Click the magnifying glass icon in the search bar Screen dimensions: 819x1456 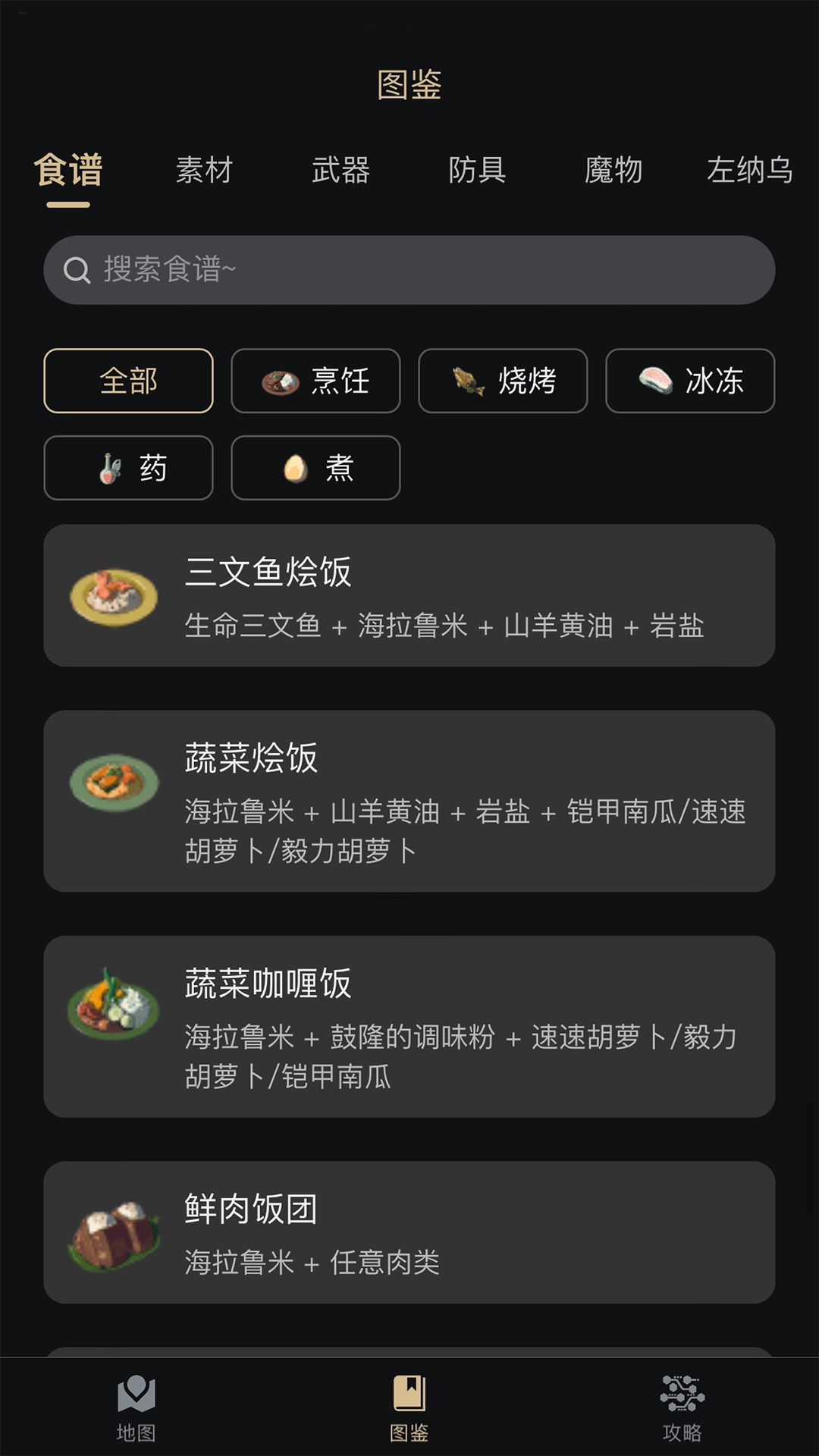77,270
